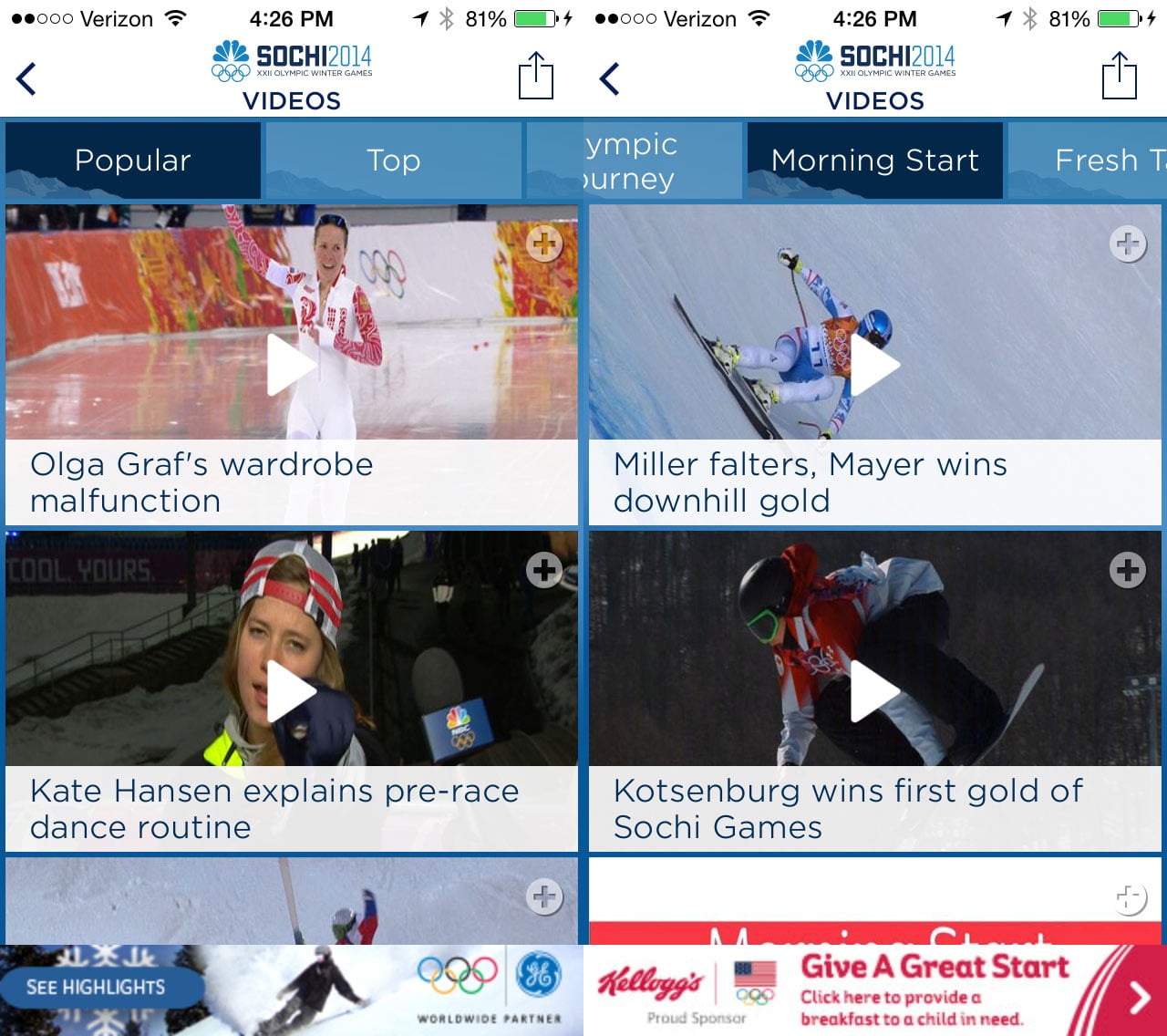Add Olga Graf video with plus icon
This screenshot has width=1167, height=1036.
pyautogui.click(x=544, y=243)
